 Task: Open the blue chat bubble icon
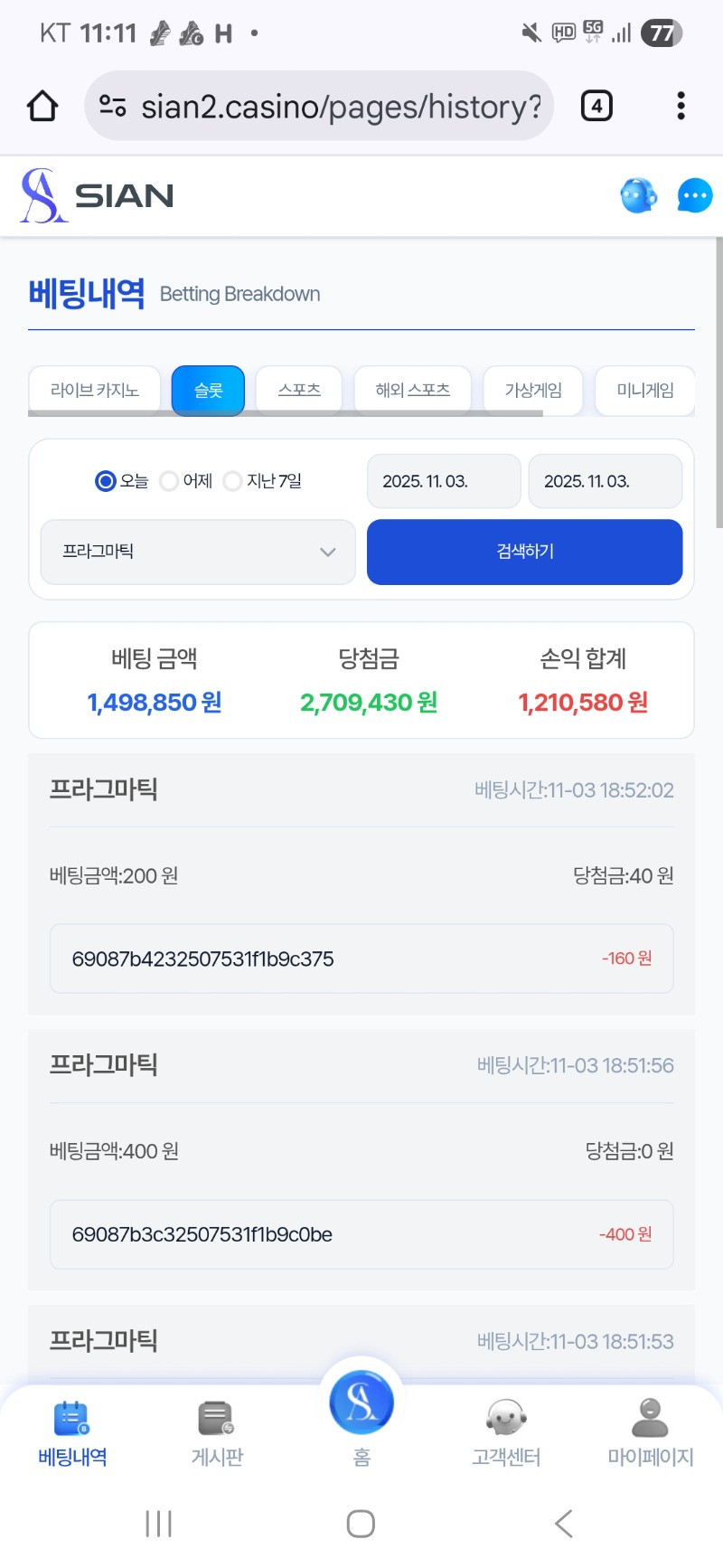[694, 195]
